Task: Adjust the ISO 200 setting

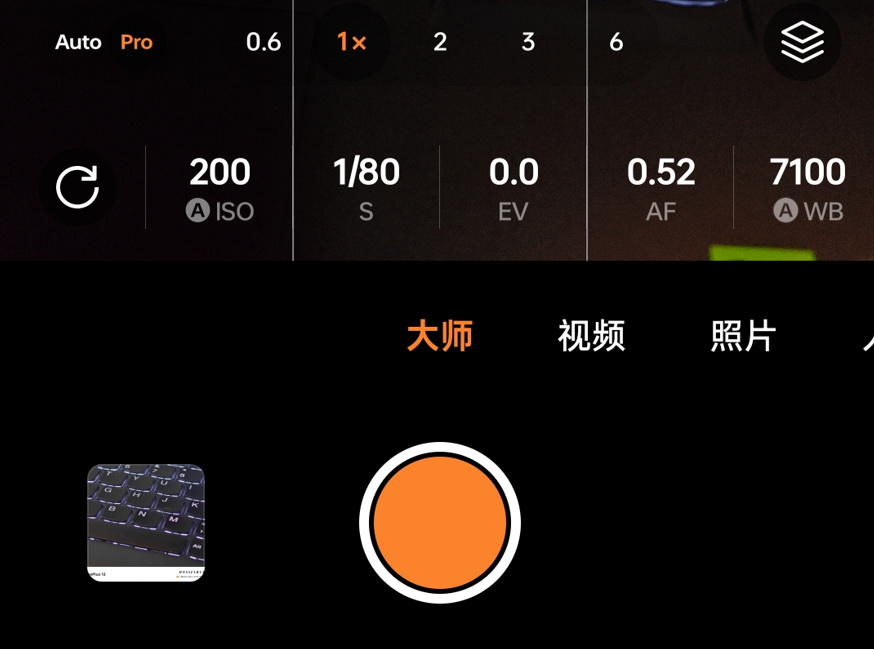Action: tap(220, 187)
